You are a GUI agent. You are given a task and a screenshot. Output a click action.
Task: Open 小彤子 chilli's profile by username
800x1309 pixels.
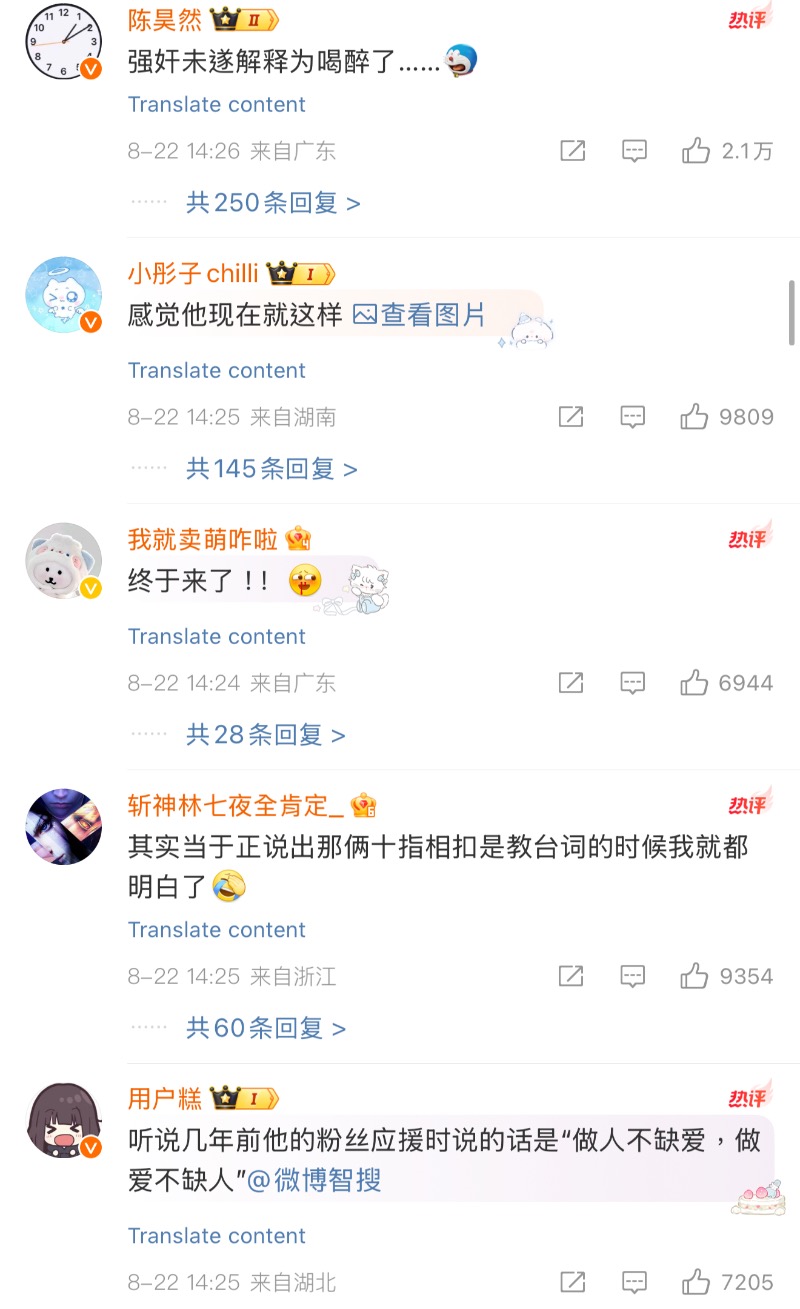(x=193, y=273)
